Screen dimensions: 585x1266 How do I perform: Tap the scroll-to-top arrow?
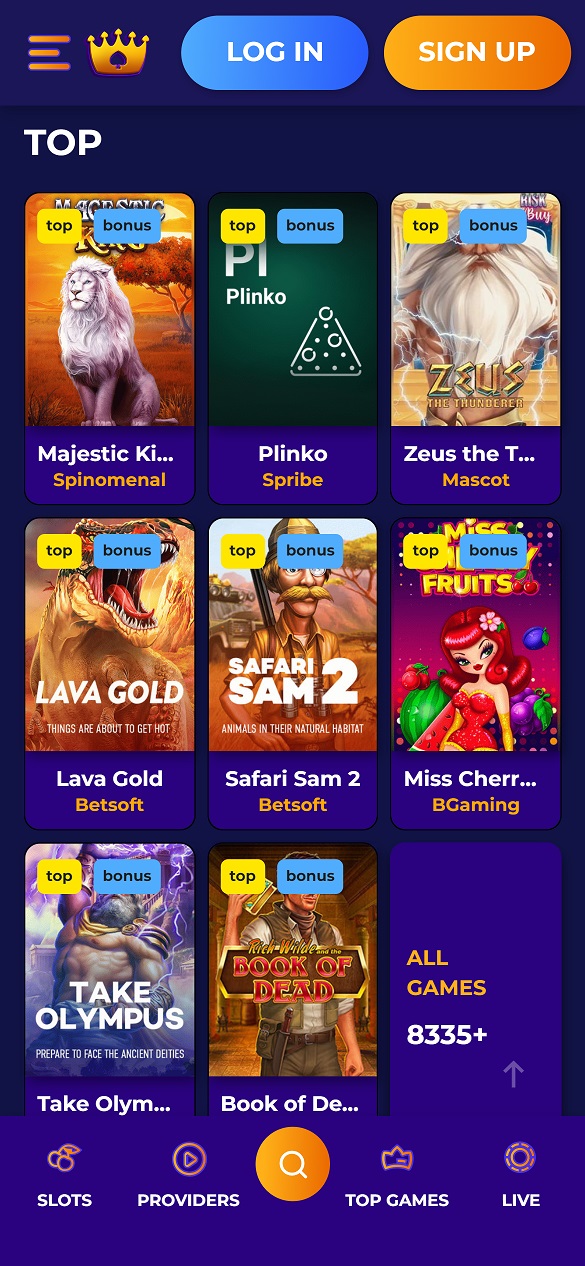click(513, 1074)
